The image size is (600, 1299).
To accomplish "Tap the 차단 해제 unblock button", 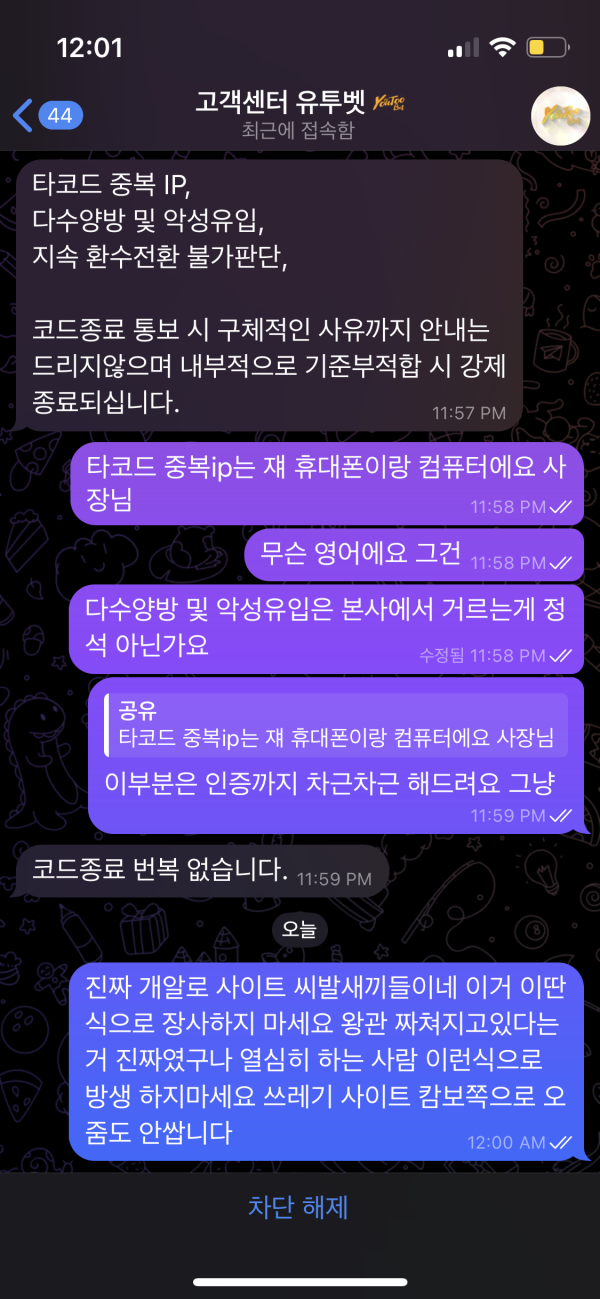I will pos(298,1207).
